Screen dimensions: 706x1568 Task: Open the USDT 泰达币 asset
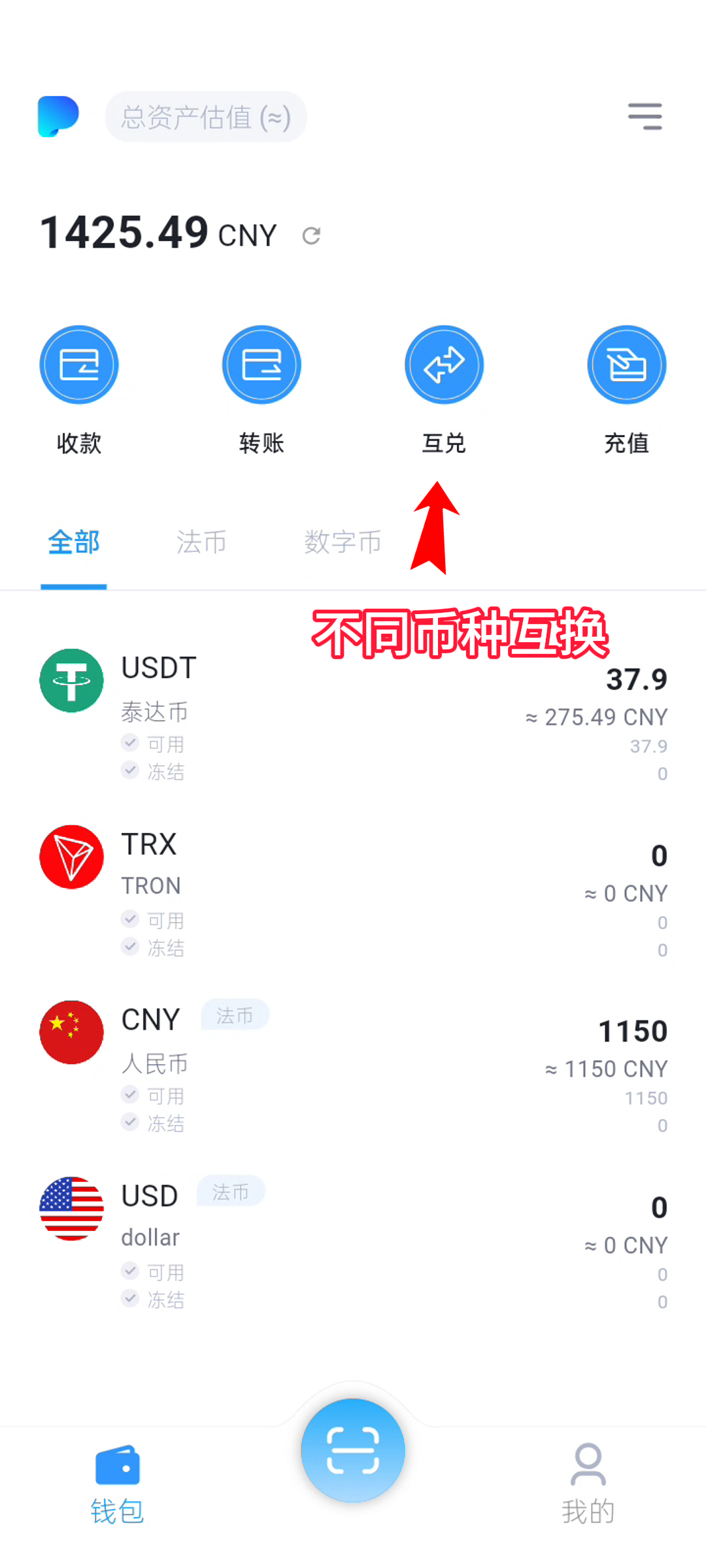coord(353,715)
